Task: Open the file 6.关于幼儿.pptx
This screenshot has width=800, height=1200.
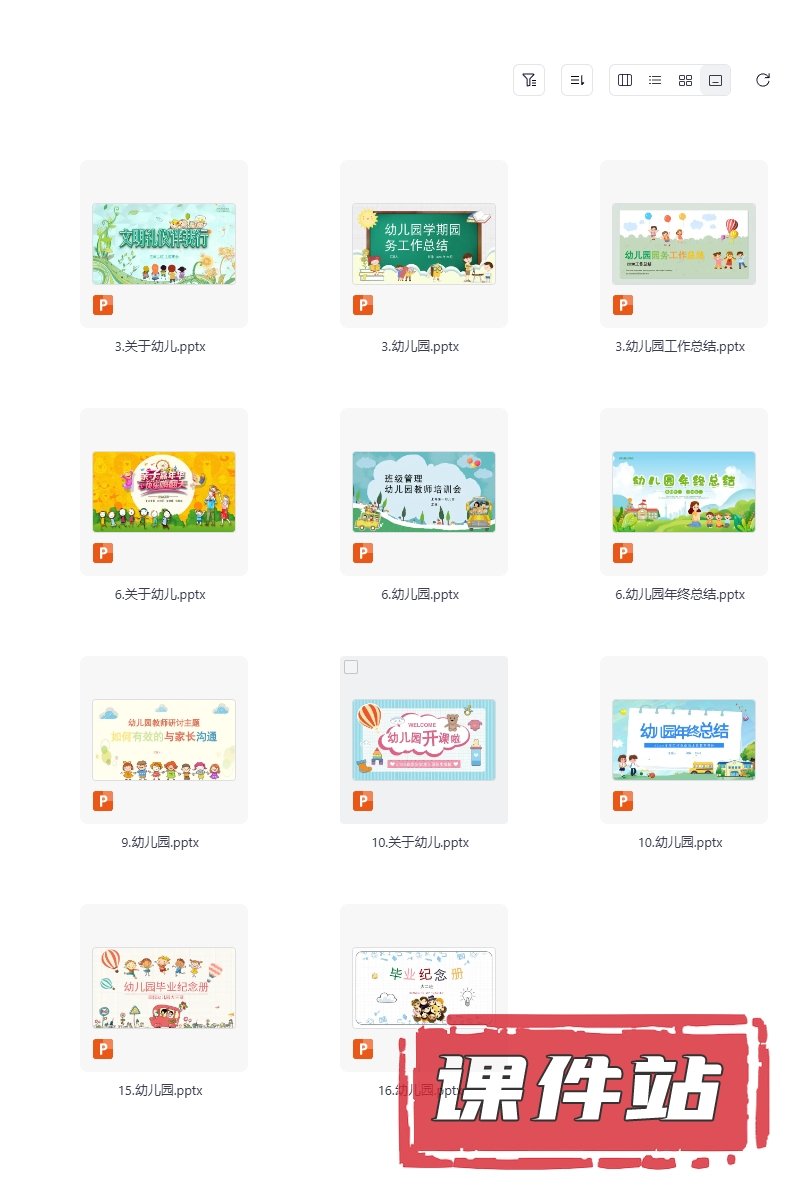Action: (x=164, y=492)
